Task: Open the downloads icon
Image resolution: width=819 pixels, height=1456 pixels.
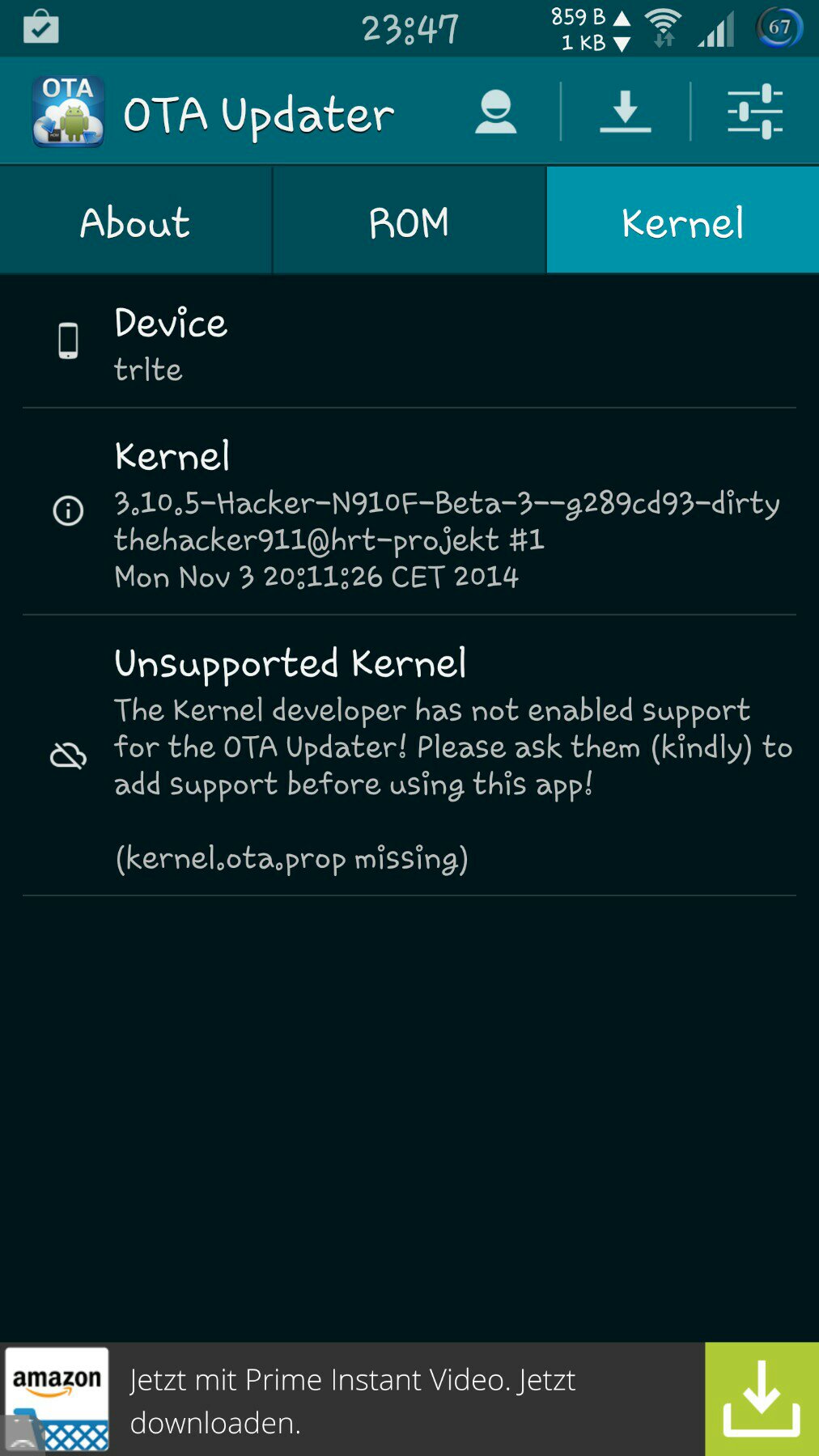Action: [625, 112]
